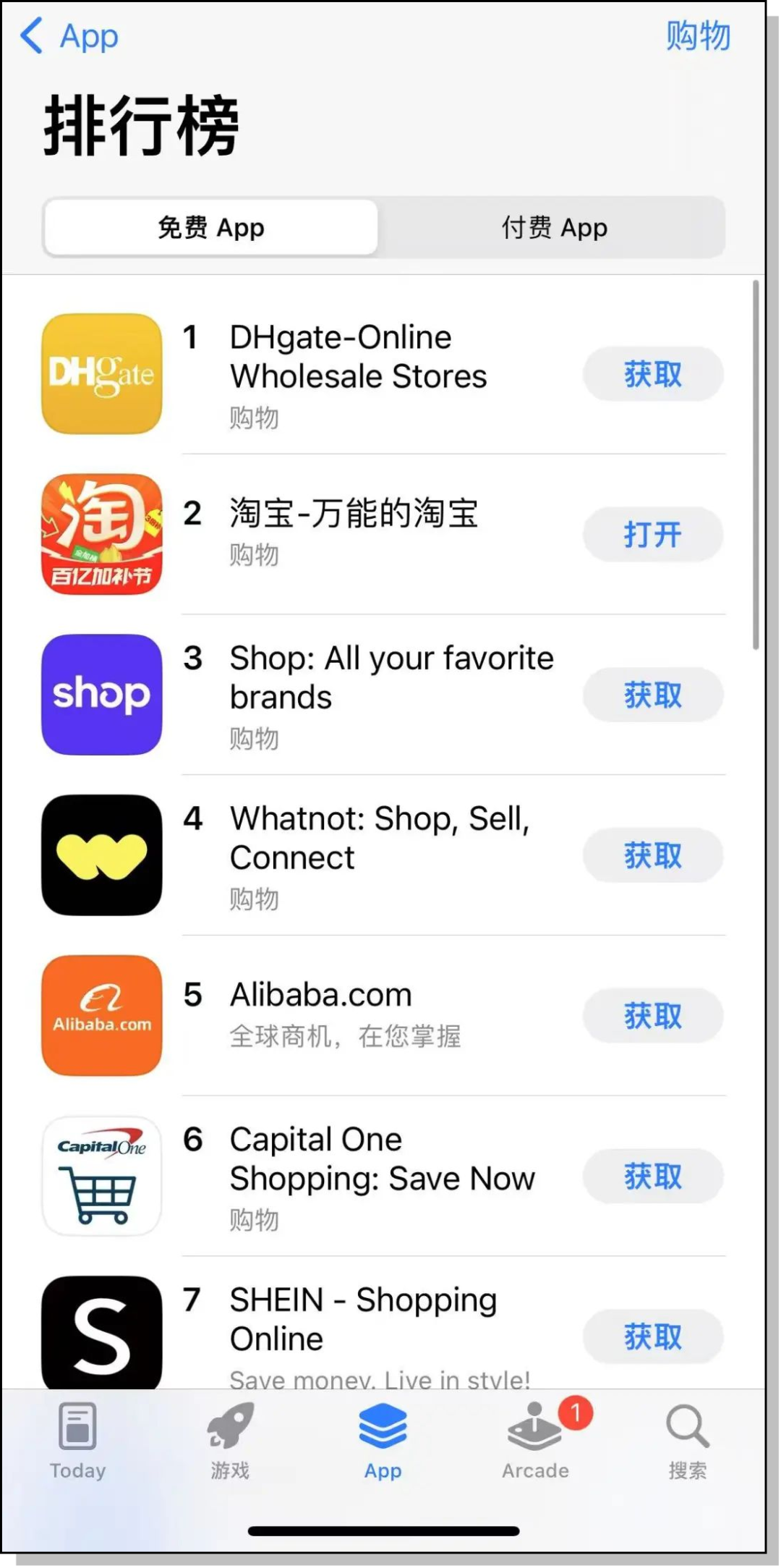Get SHEIN - Shopping Online app
Image resolution: width=781 pixels, height=1568 pixels.
point(653,1336)
